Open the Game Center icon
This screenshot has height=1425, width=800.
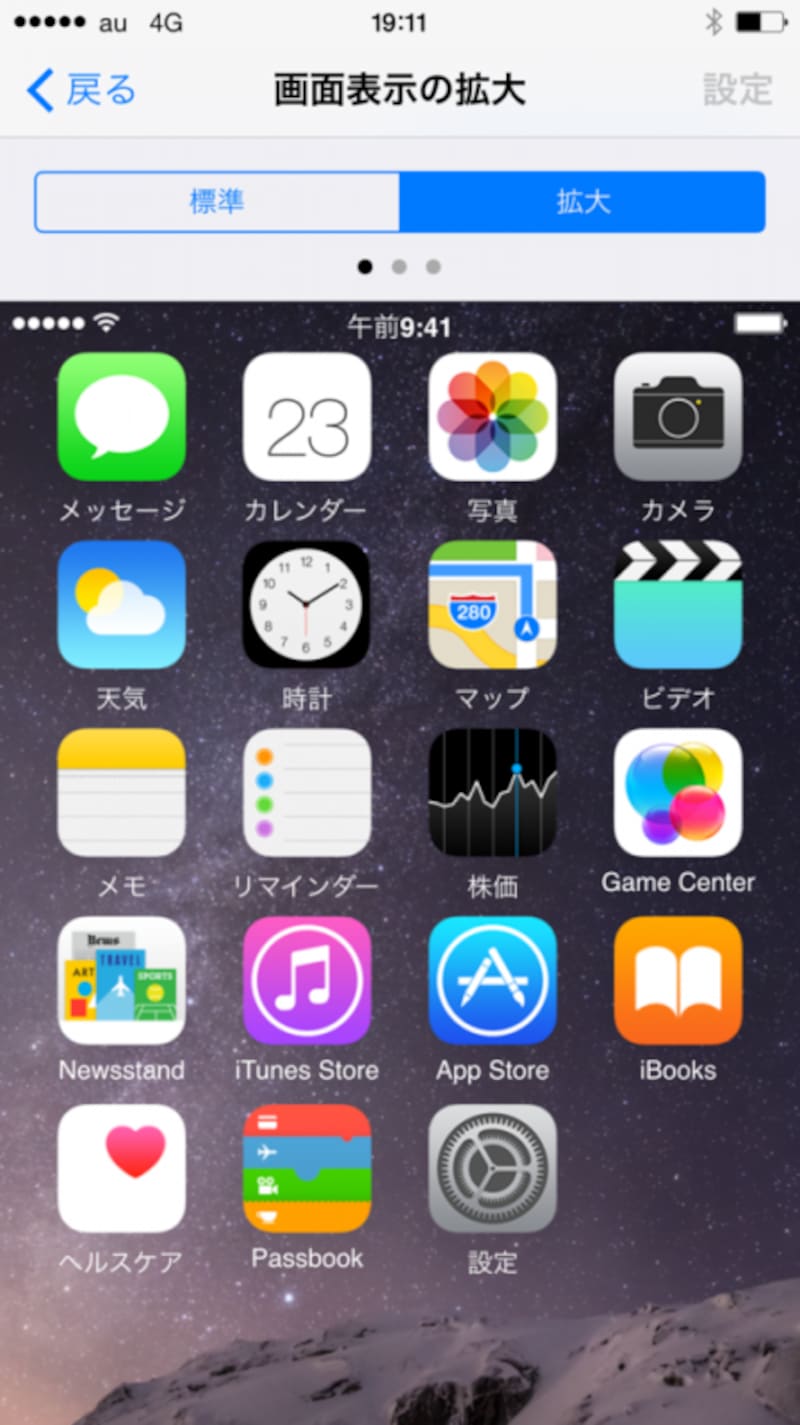coord(679,791)
